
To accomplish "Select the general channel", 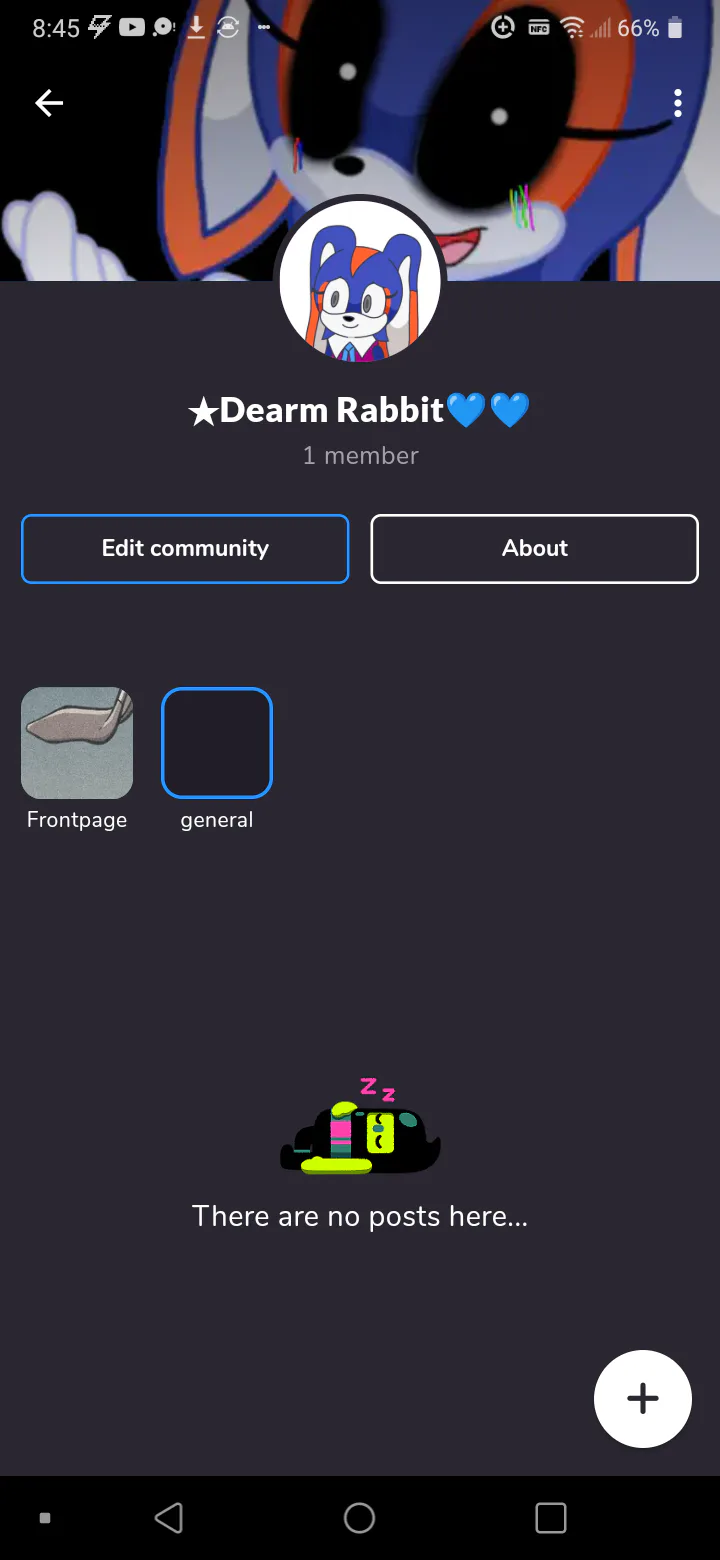I will click(x=217, y=743).
